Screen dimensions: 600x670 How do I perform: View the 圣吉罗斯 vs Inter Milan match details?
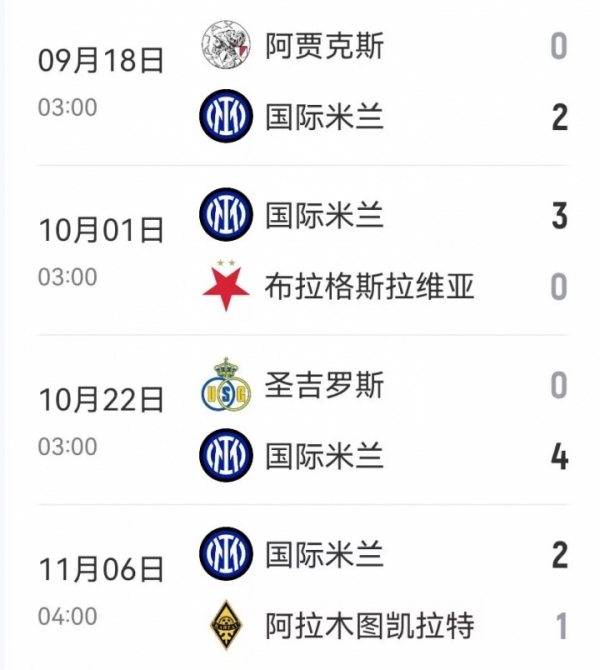click(300, 421)
